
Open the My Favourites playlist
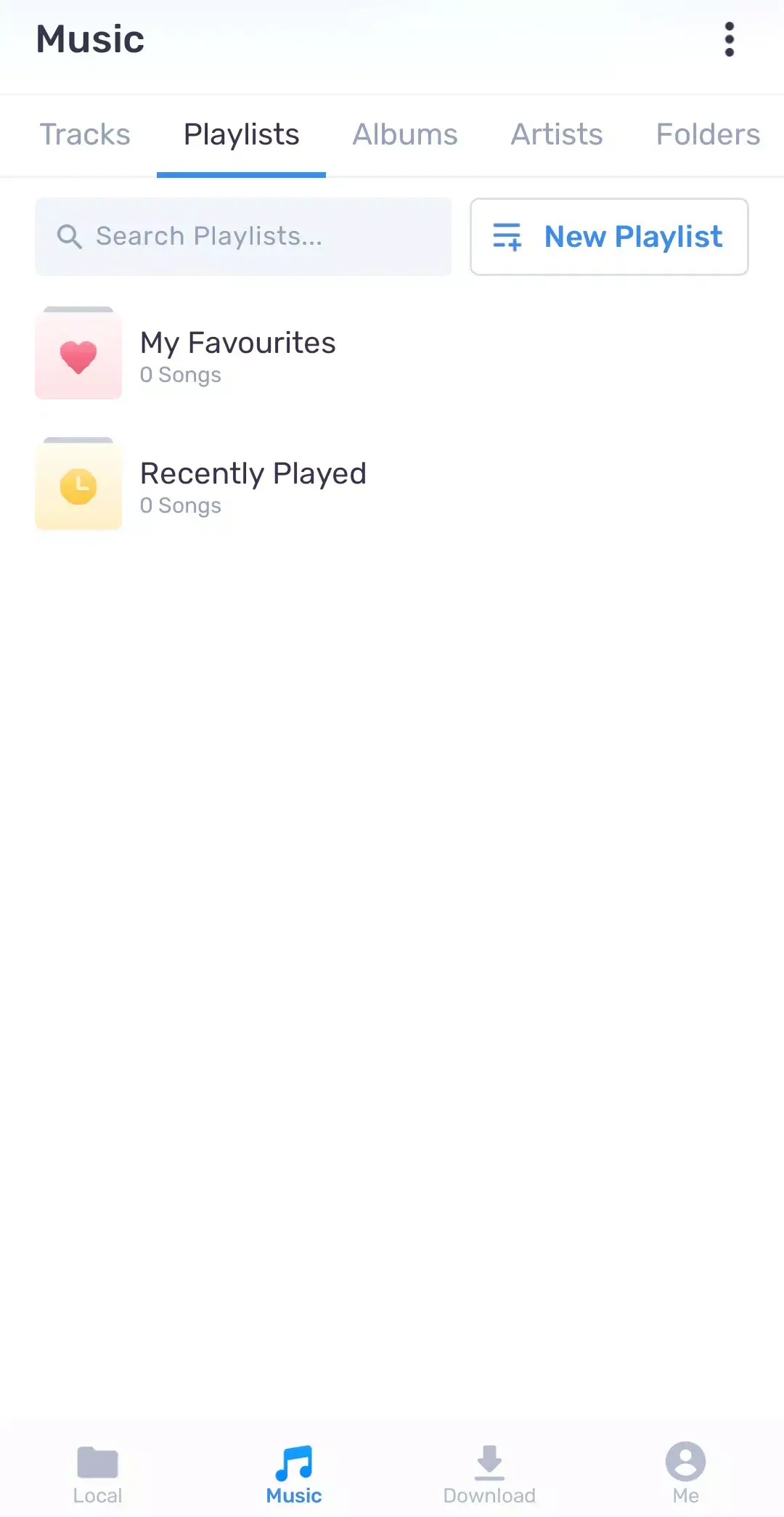pyautogui.click(x=237, y=342)
